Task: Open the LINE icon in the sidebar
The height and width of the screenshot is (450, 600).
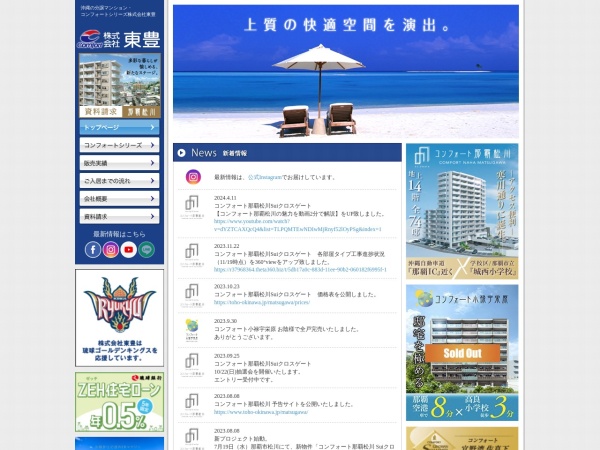Action: coord(147,250)
